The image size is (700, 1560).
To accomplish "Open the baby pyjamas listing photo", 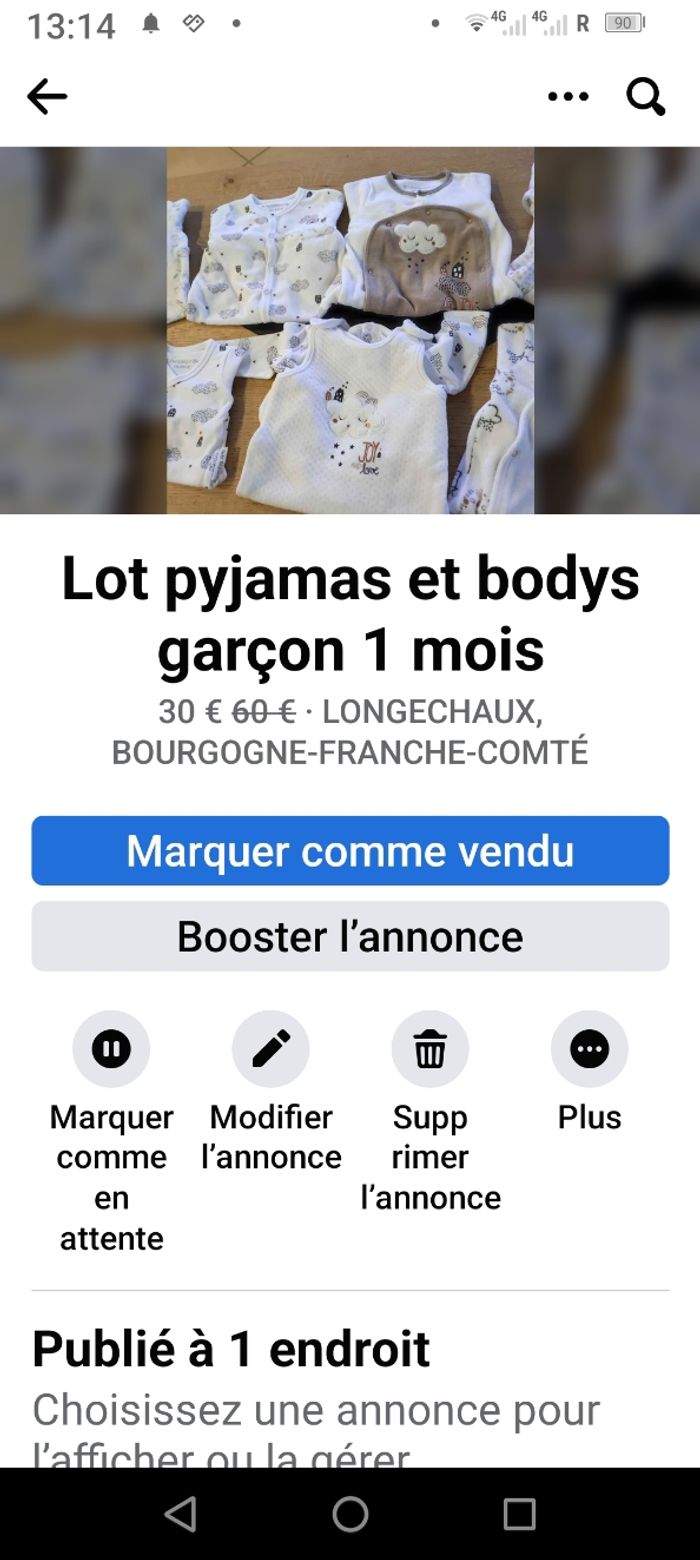I will [350, 330].
